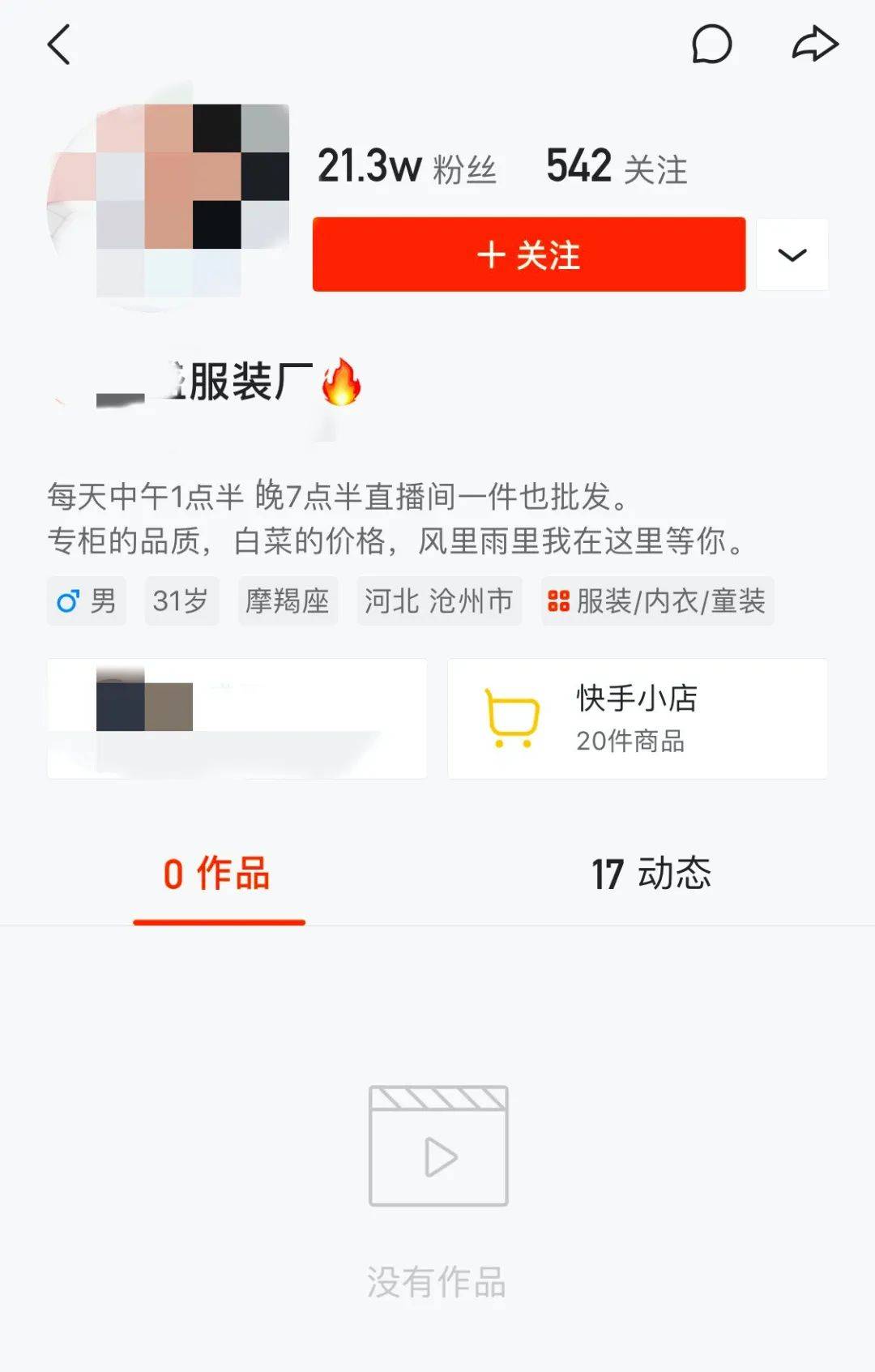Share this profile

(x=814, y=44)
